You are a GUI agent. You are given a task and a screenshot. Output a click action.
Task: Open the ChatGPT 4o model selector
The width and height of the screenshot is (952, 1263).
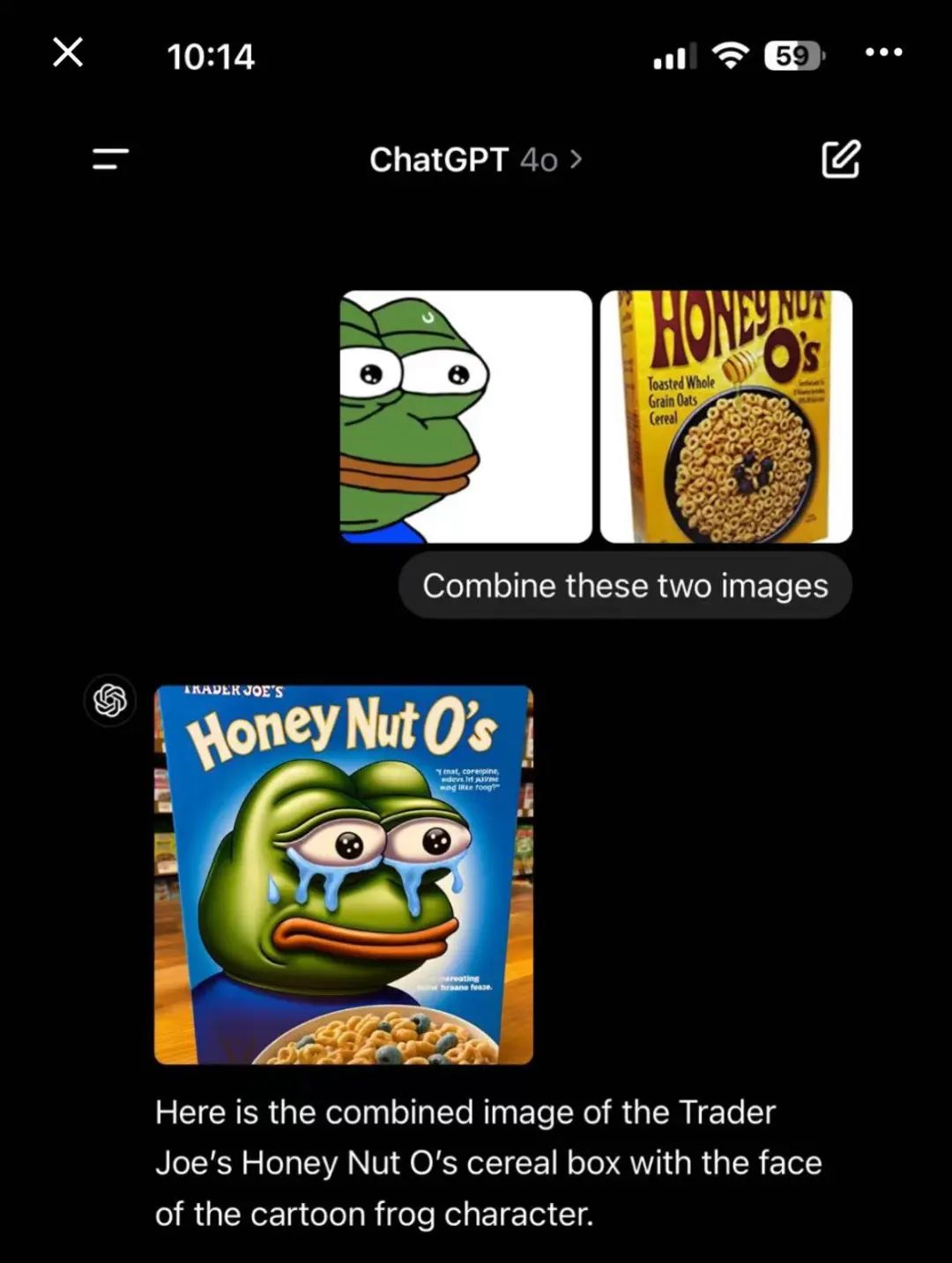[x=475, y=160]
